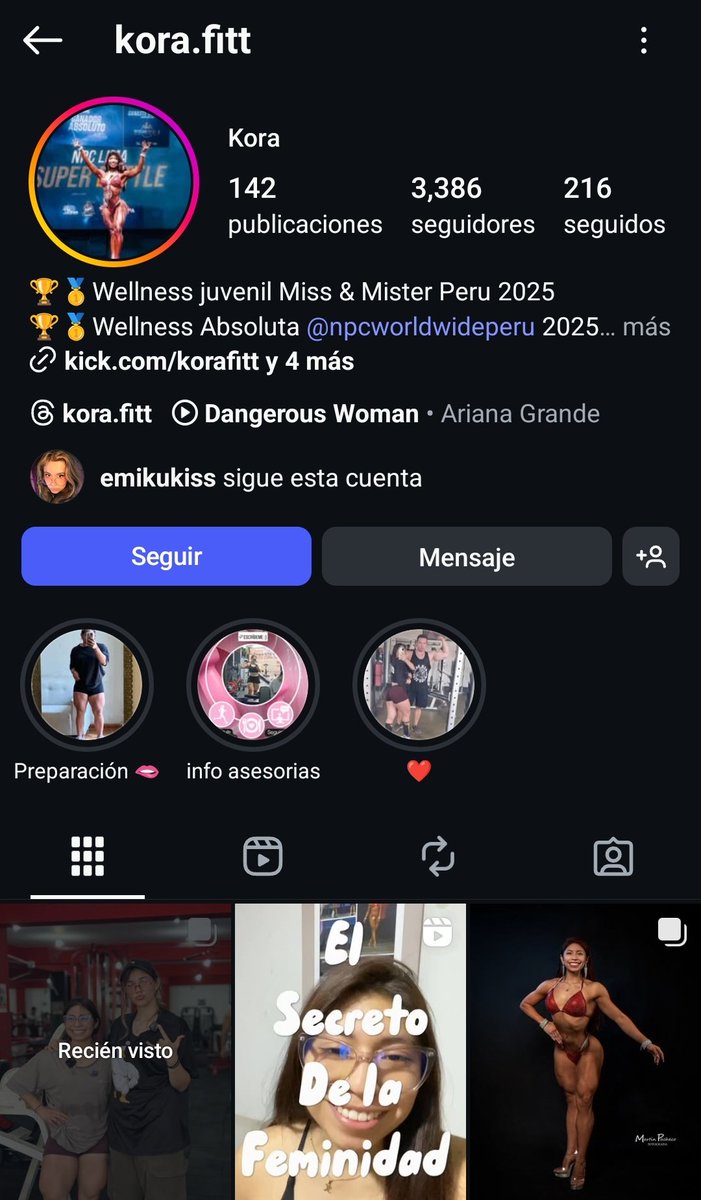
Task: Open the @npcworldwideperu mention
Action: point(420,327)
